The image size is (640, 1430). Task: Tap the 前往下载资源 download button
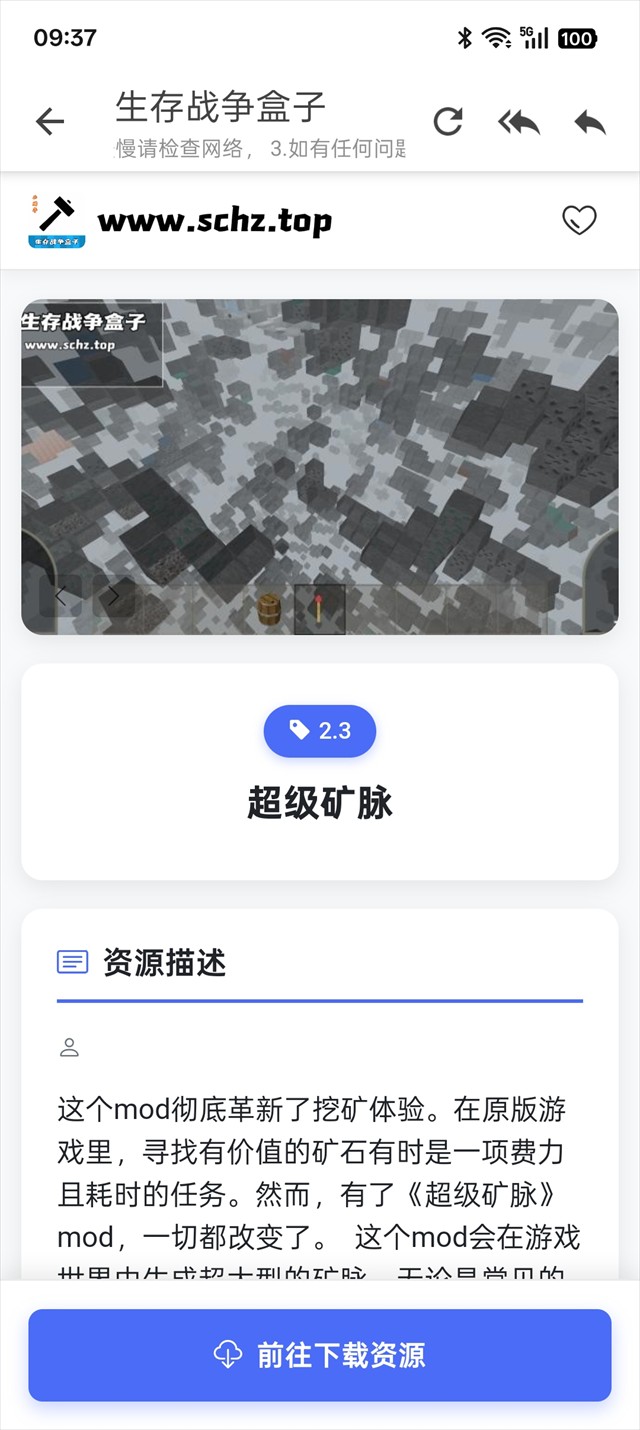click(x=320, y=1355)
